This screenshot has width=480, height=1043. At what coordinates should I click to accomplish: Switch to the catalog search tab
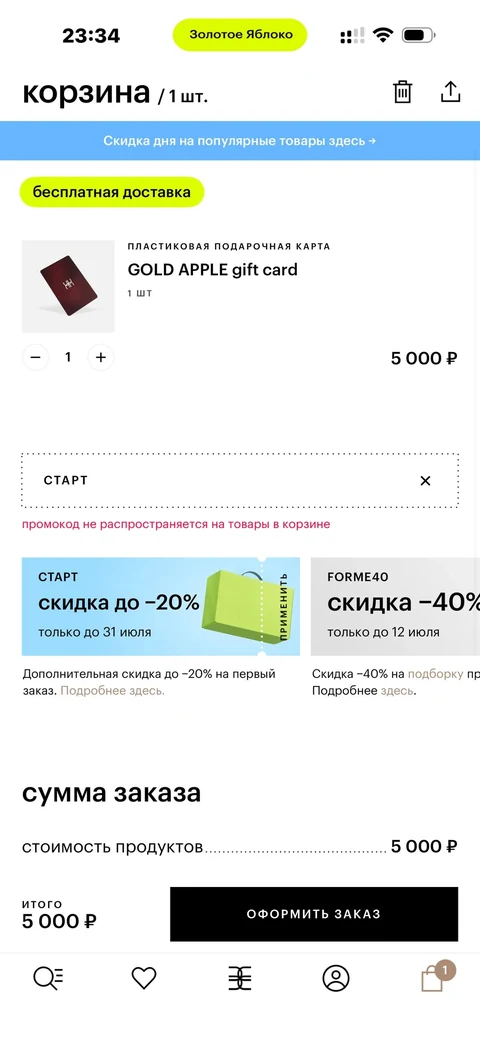tap(49, 978)
